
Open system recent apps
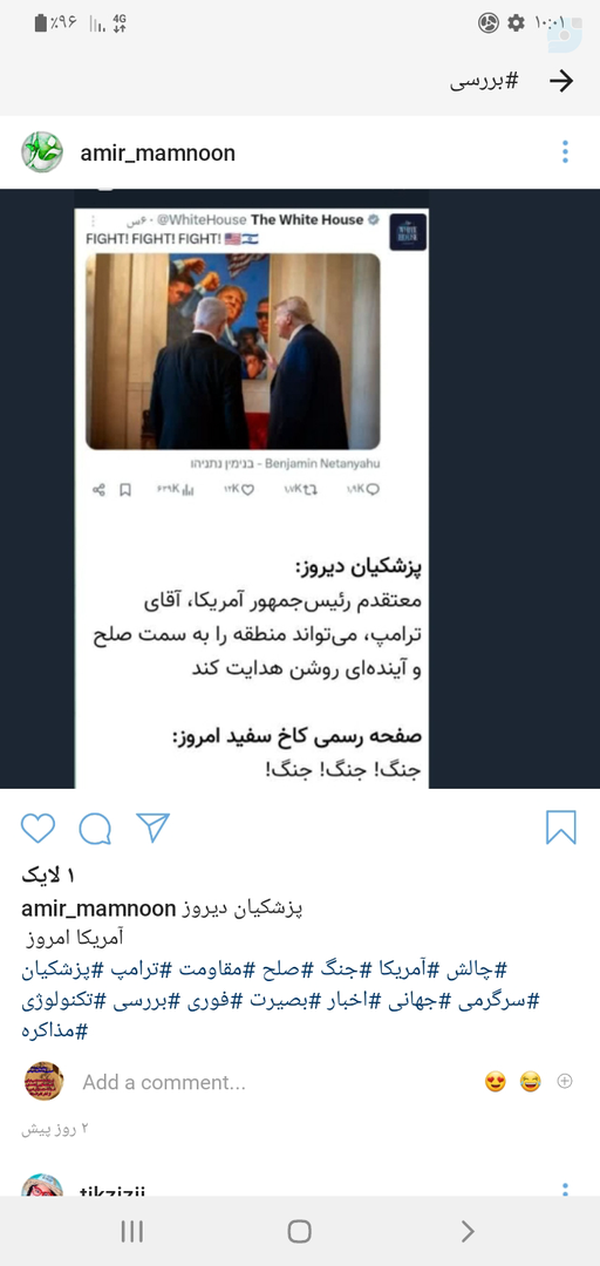click(133, 1231)
